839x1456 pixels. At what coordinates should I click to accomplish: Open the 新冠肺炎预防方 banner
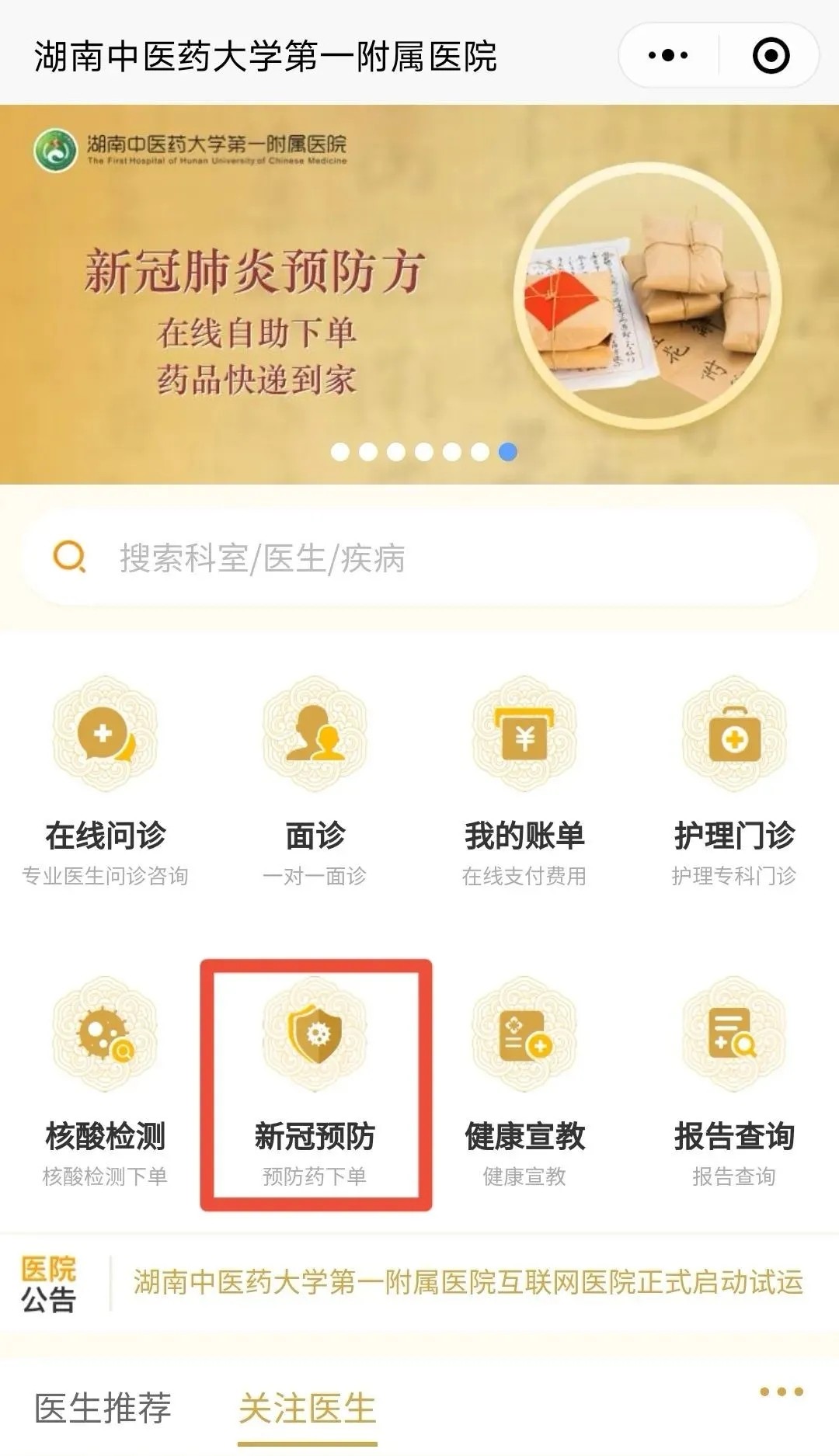point(419,295)
